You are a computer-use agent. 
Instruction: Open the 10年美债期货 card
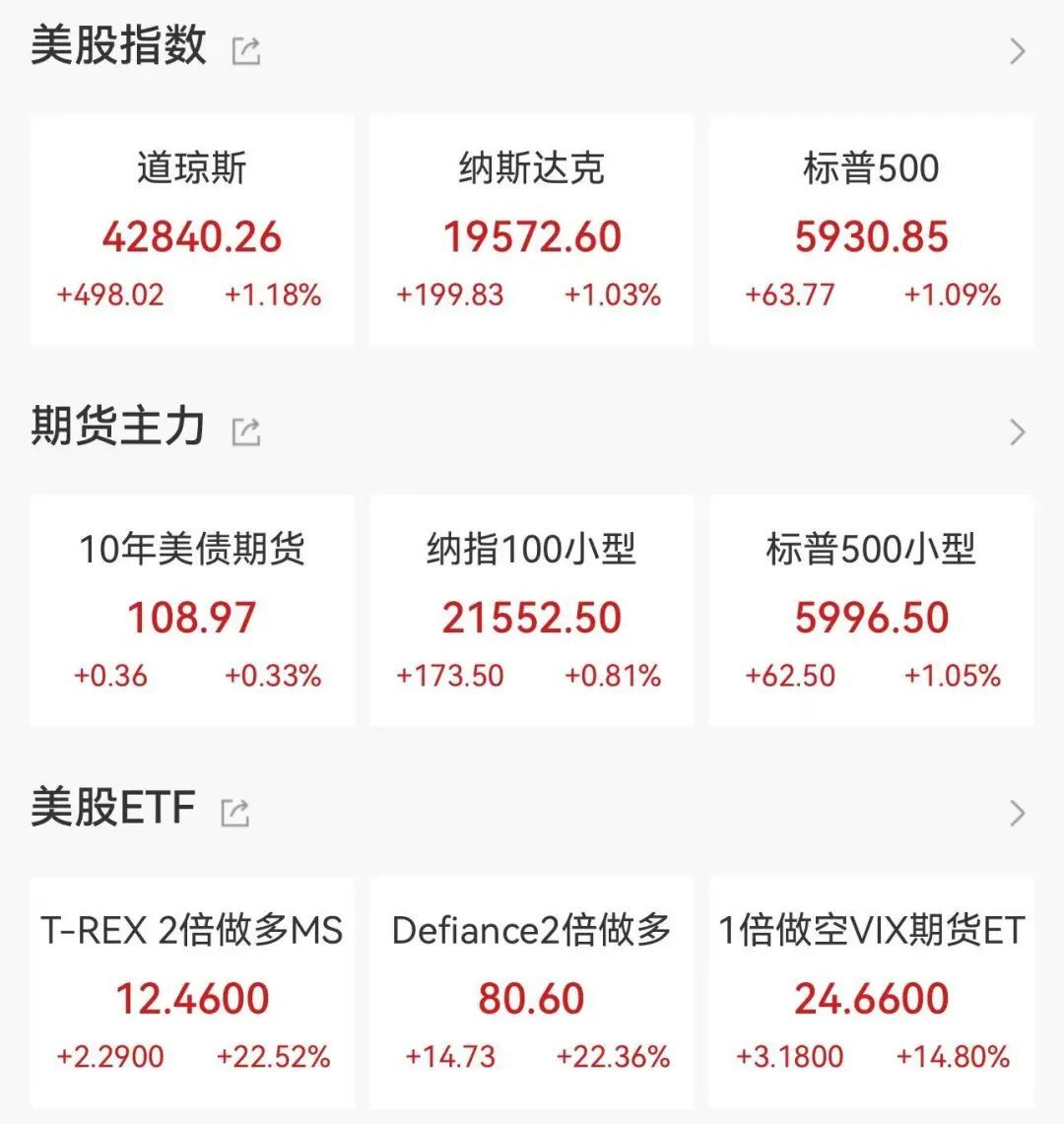(192, 611)
